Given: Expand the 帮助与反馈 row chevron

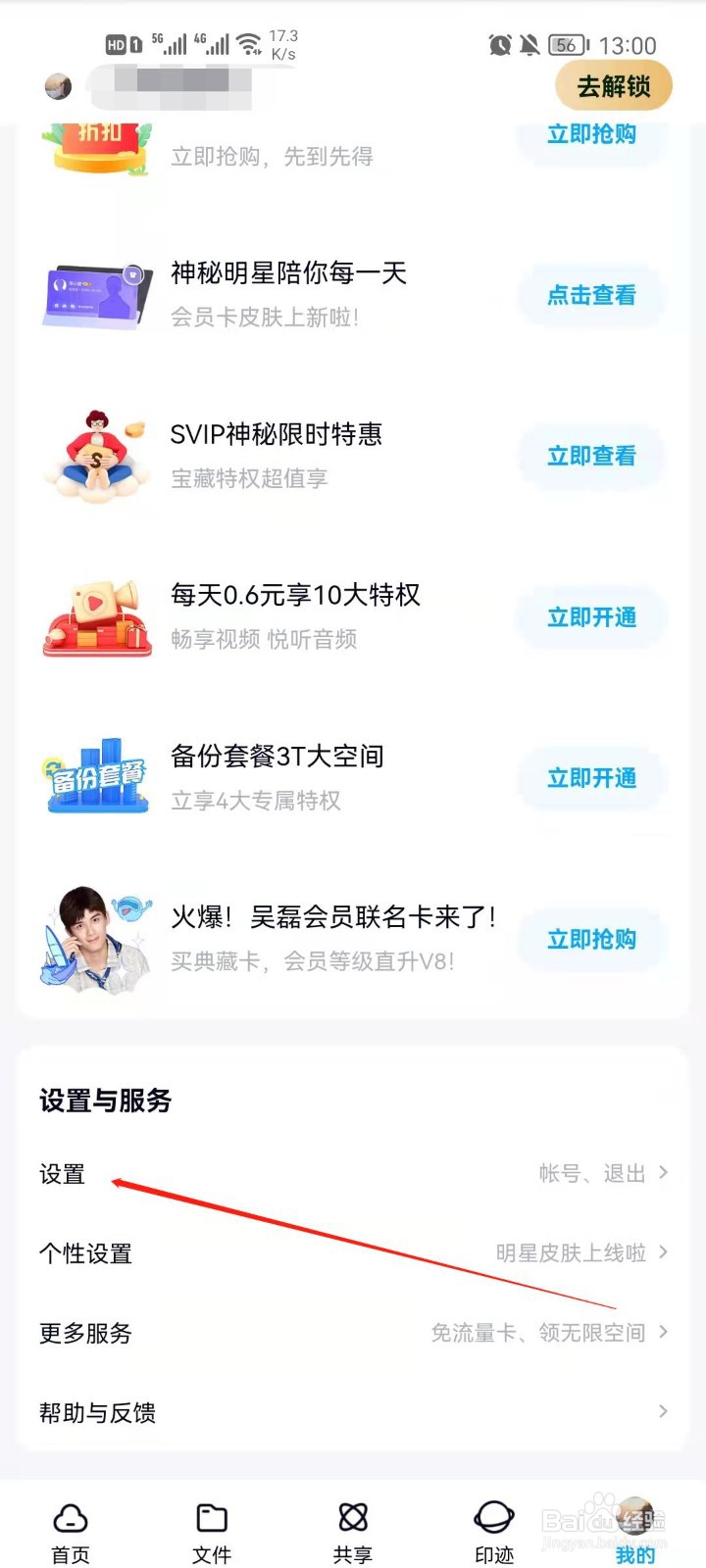Looking at the screenshot, I should (x=664, y=1412).
